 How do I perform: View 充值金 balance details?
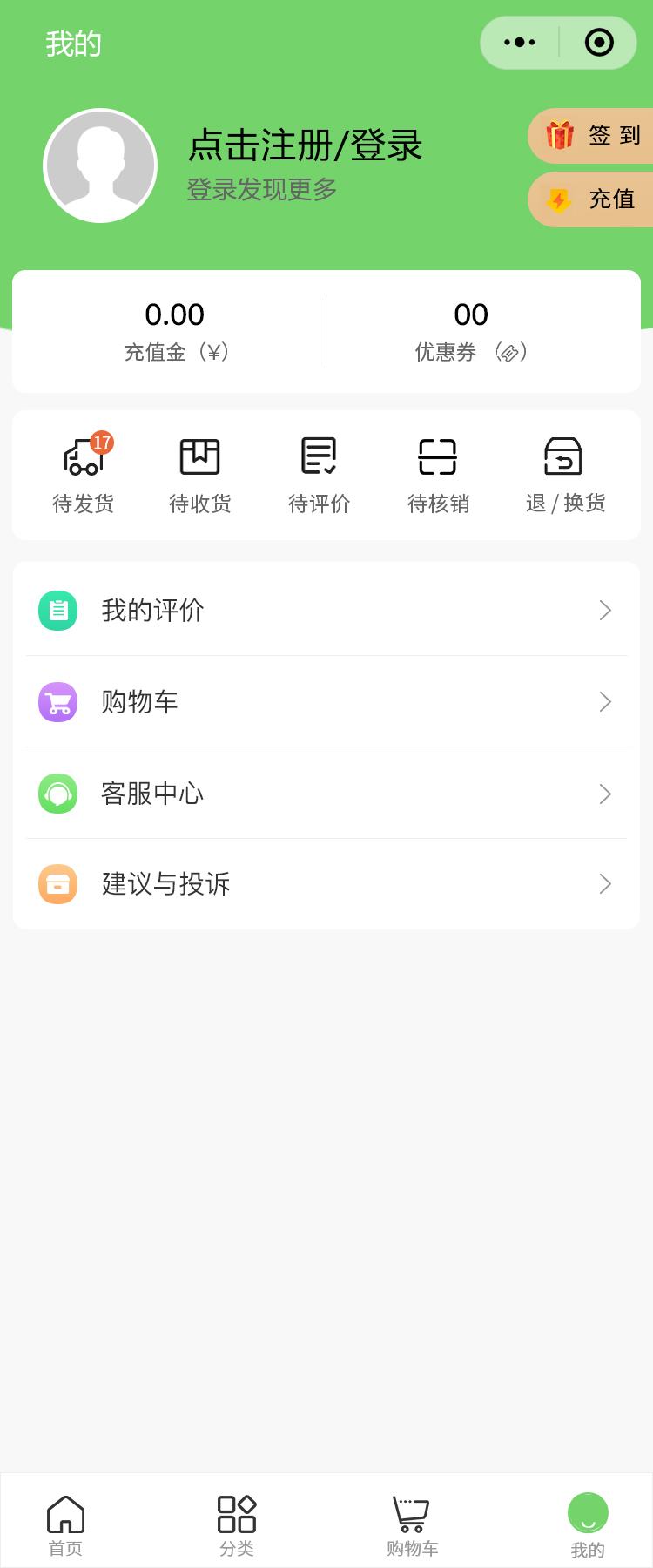[x=175, y=331]
